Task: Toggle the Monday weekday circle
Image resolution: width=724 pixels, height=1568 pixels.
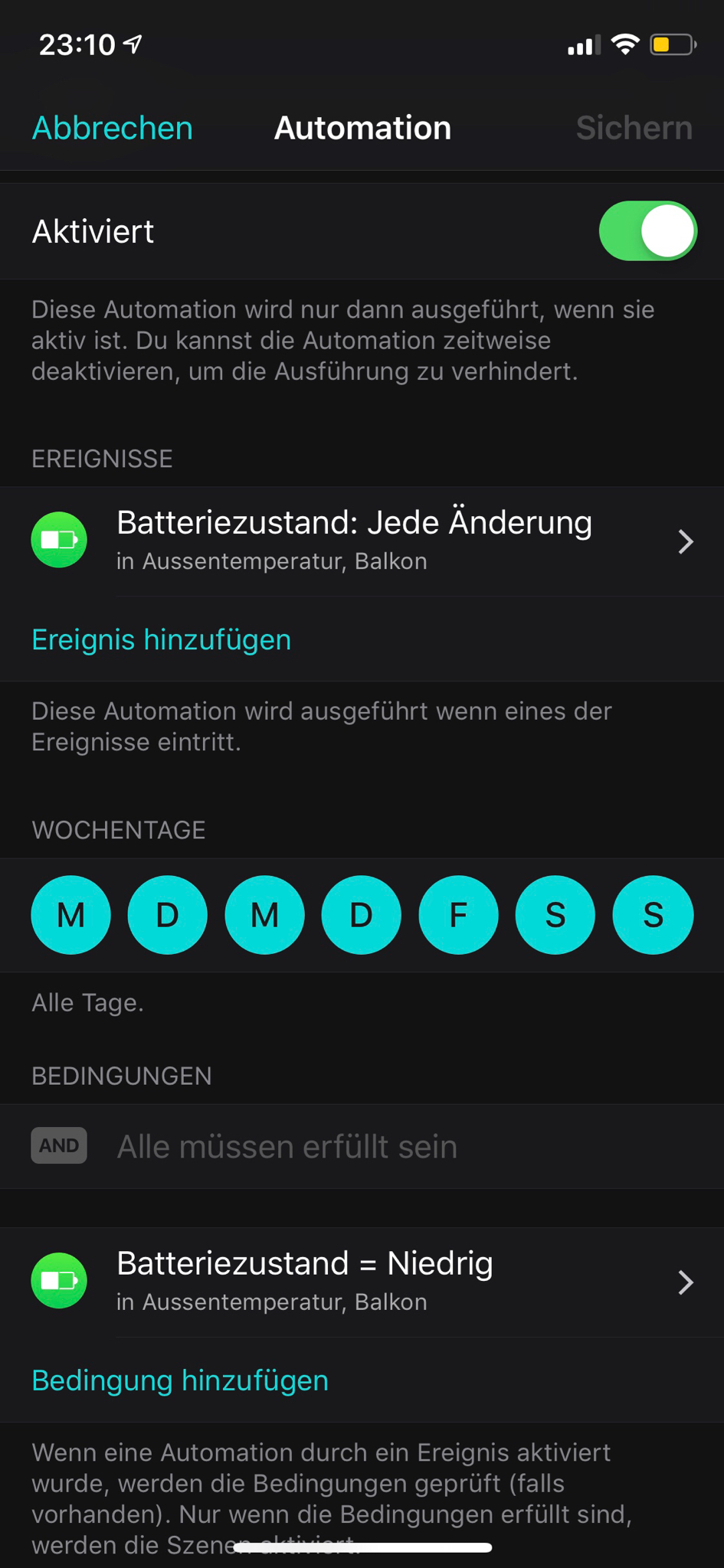Action: [x=70, y=915]
